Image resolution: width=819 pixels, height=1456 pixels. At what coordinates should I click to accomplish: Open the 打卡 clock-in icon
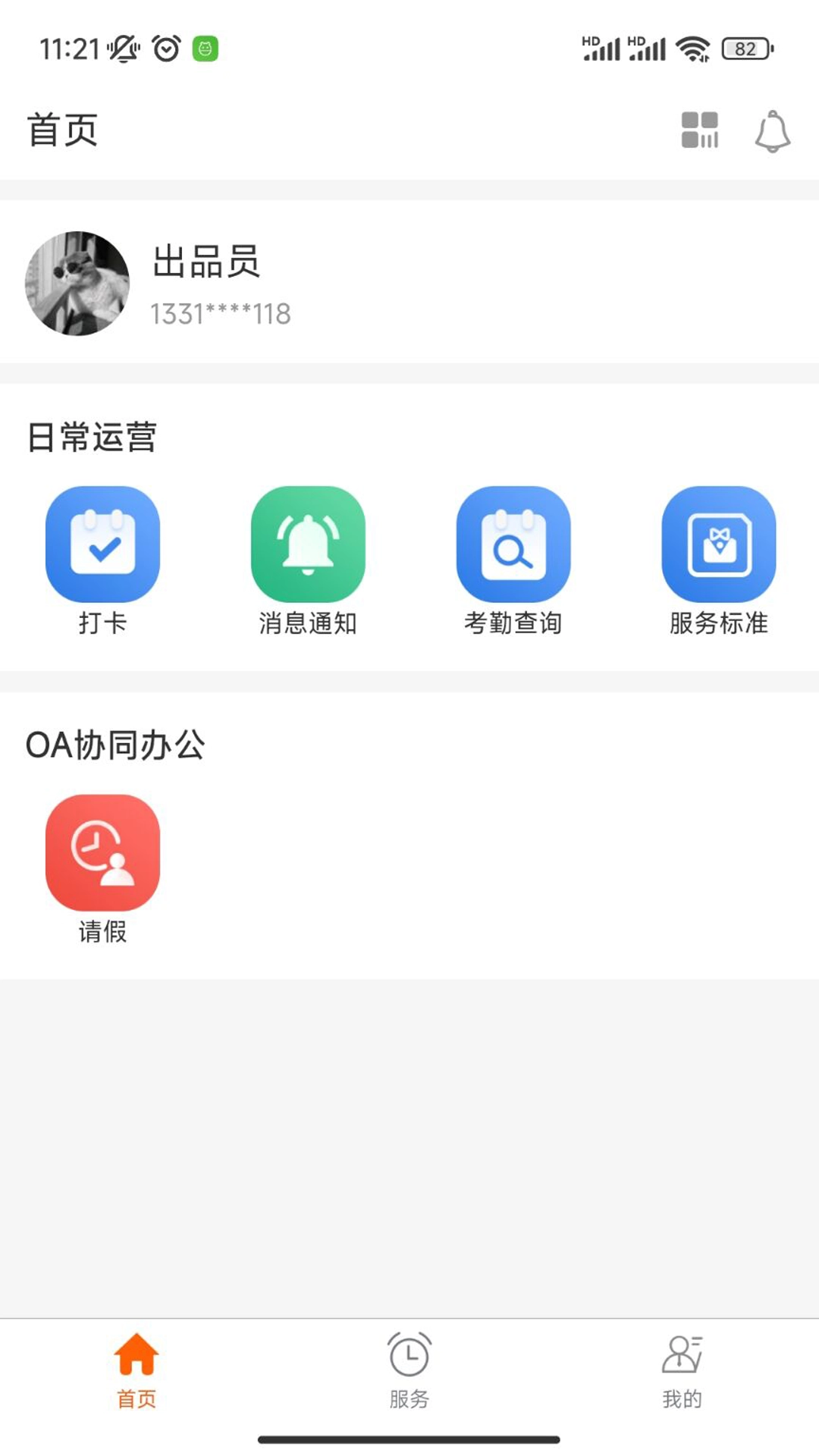(102, 542)
